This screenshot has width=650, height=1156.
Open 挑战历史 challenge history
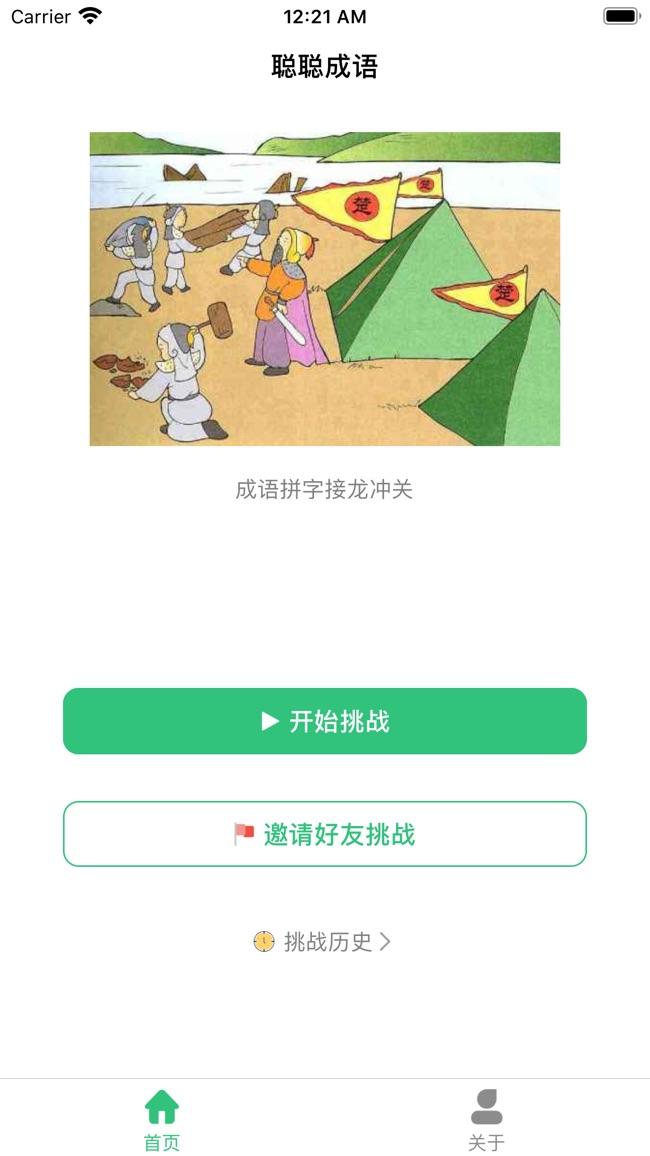coord(323,941)
